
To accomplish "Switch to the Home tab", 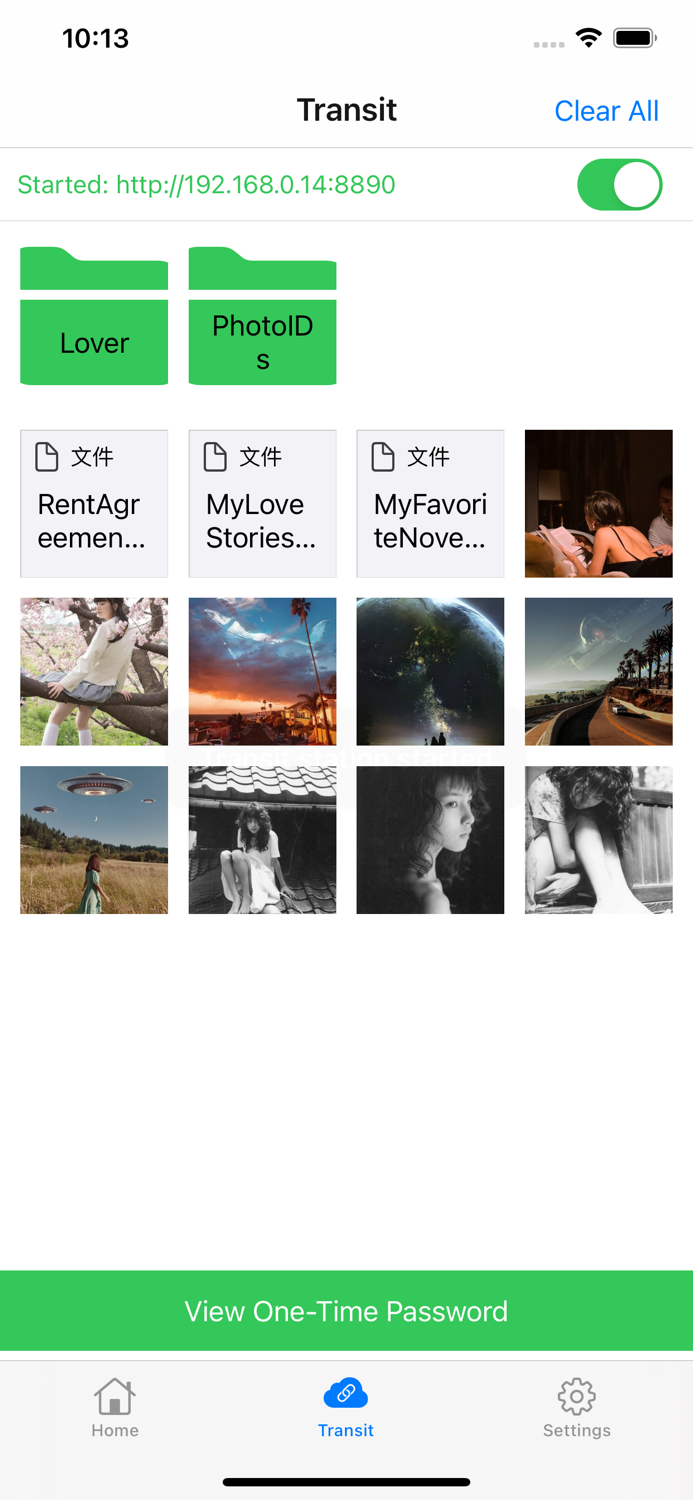I will [115, 1408].
